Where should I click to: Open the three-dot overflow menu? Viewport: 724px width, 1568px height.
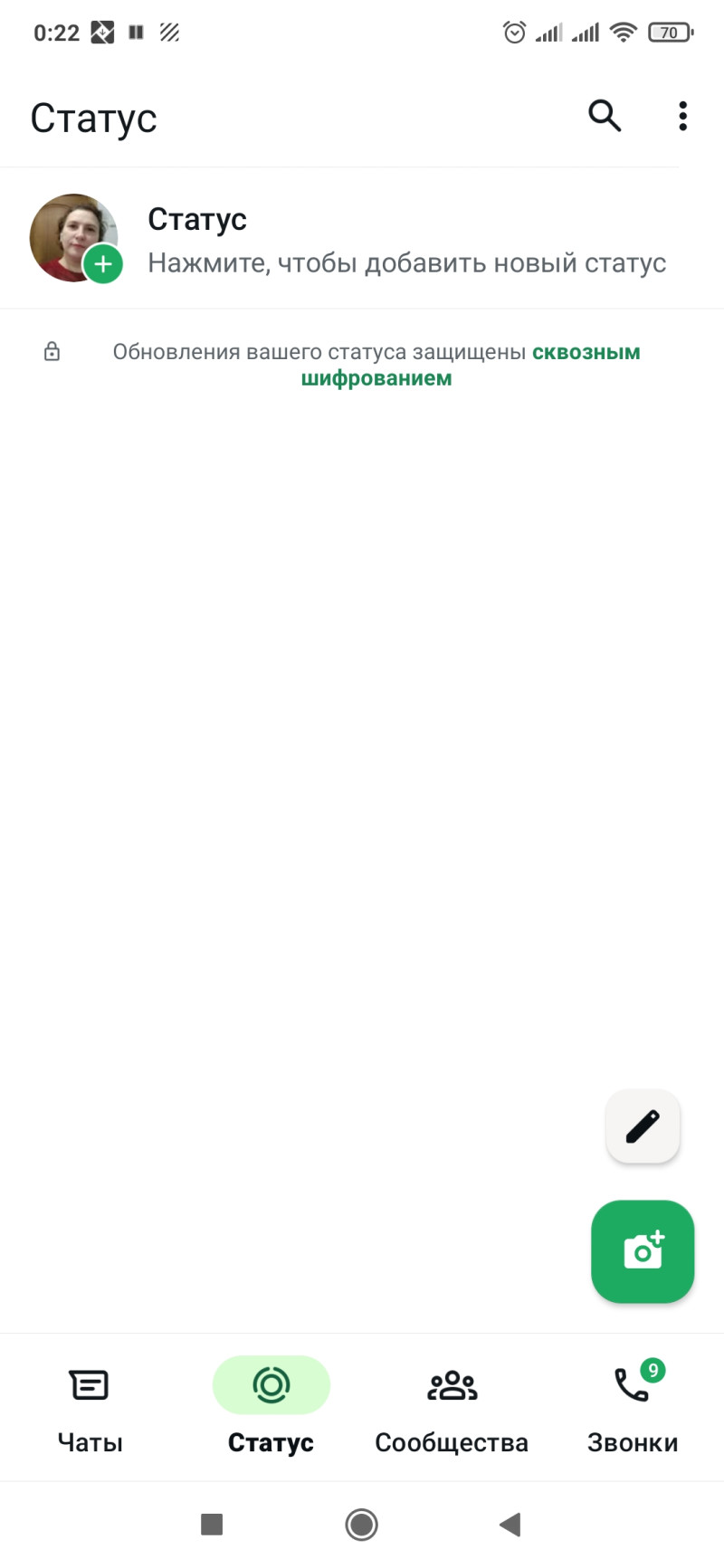(x=682, y=116)
